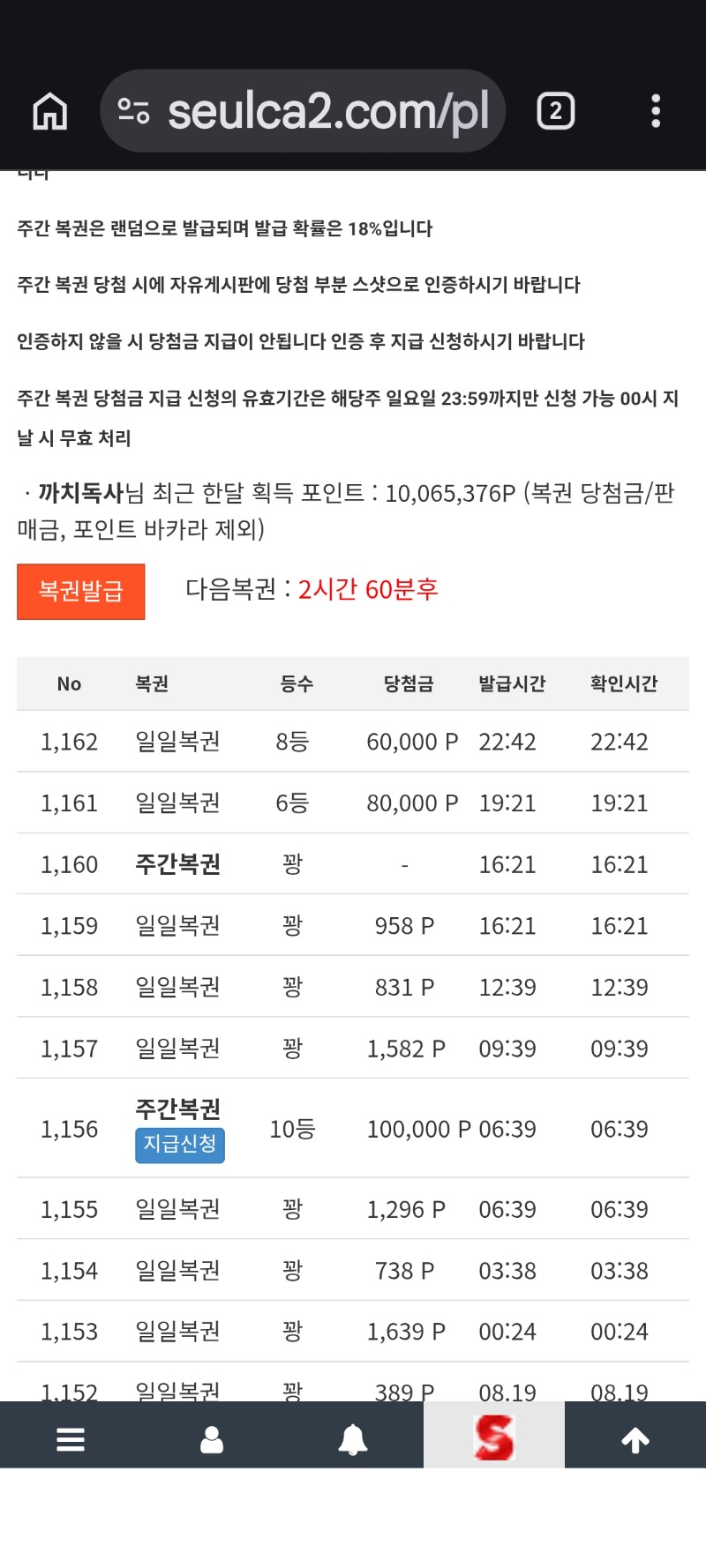This screenshot has width=706, height=1568.
Task: Tap 지급신청 for the 100,000 P prize
Action: 180,1145
